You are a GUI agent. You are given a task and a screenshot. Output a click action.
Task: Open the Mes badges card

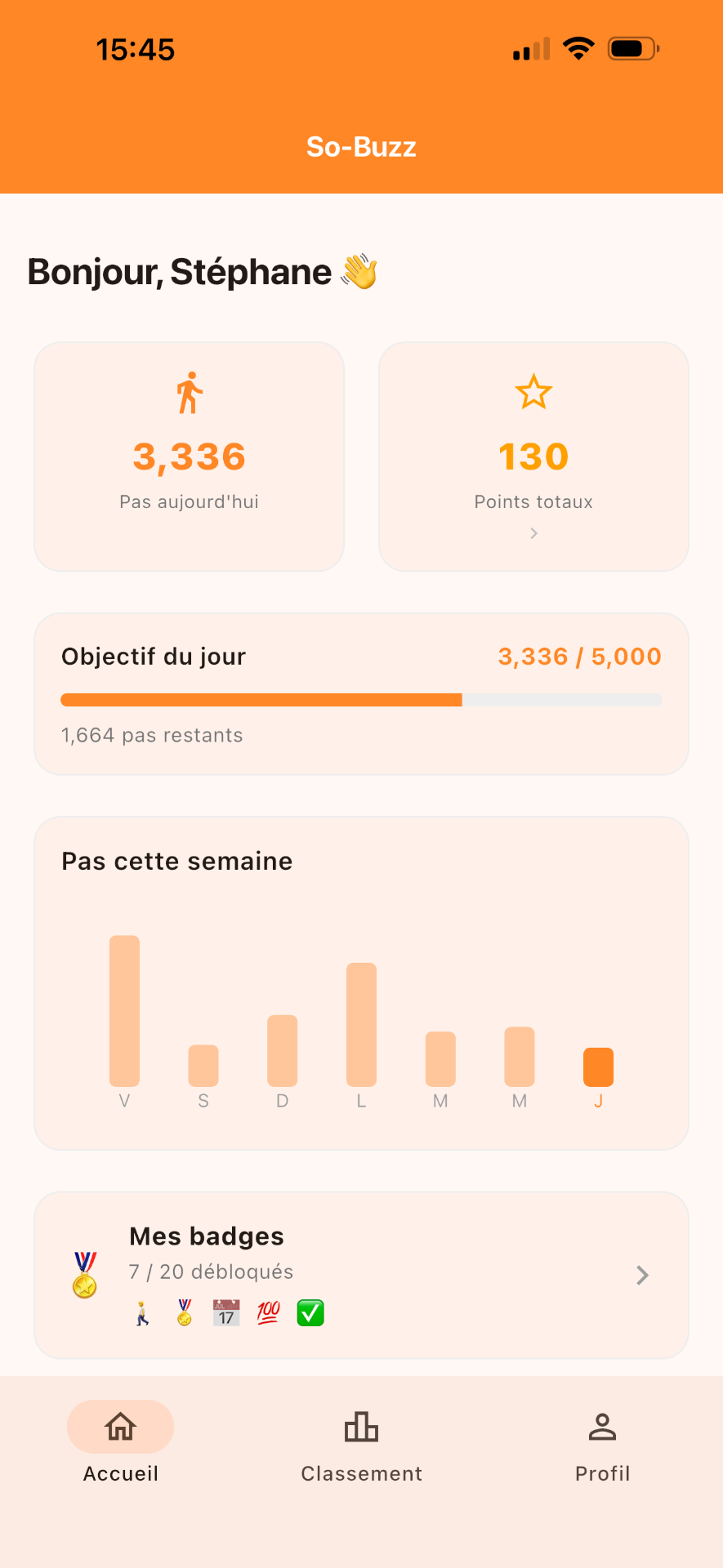tap(360, 1275)
